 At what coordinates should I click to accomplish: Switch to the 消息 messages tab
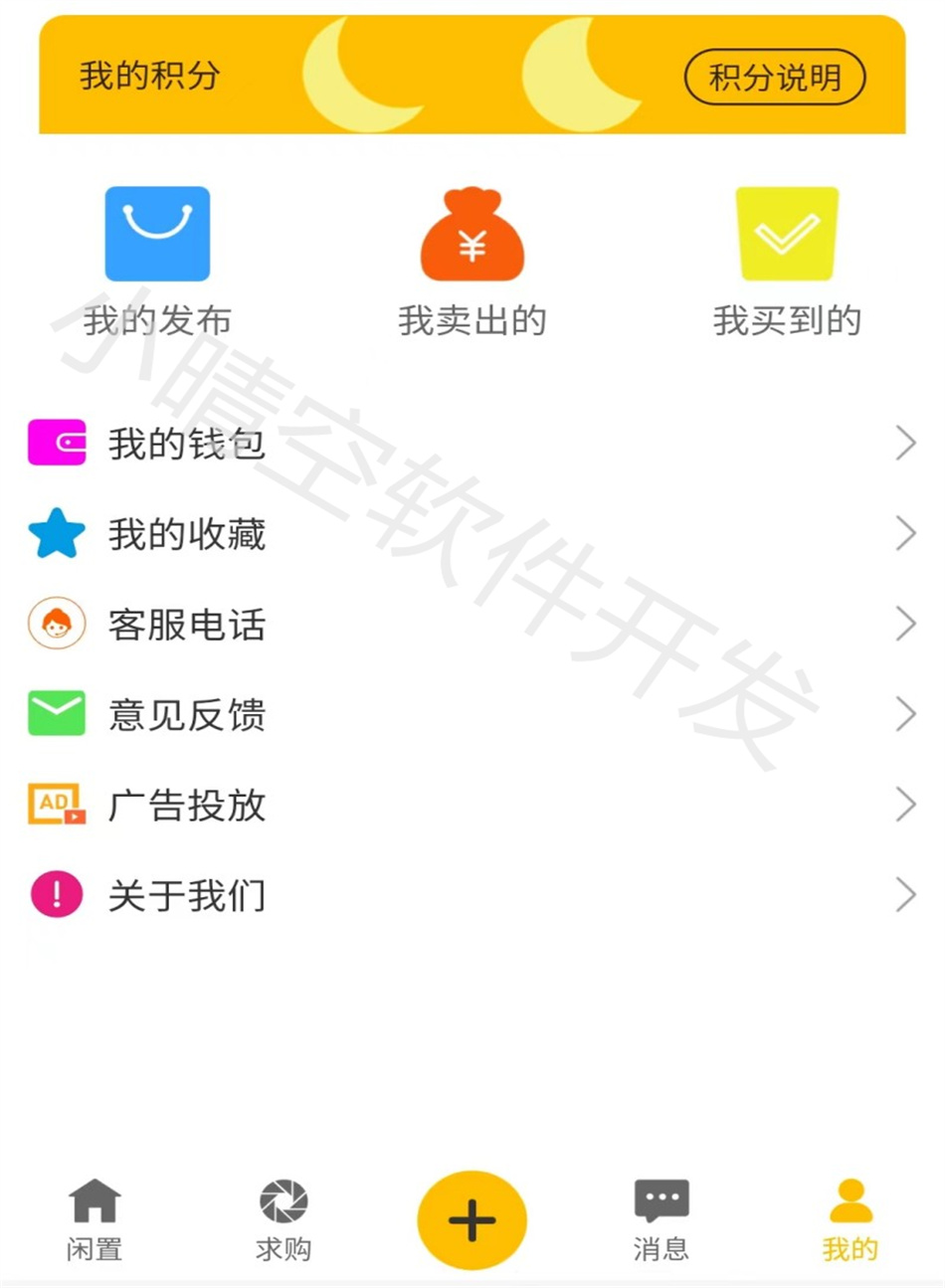pos(661,1219)
